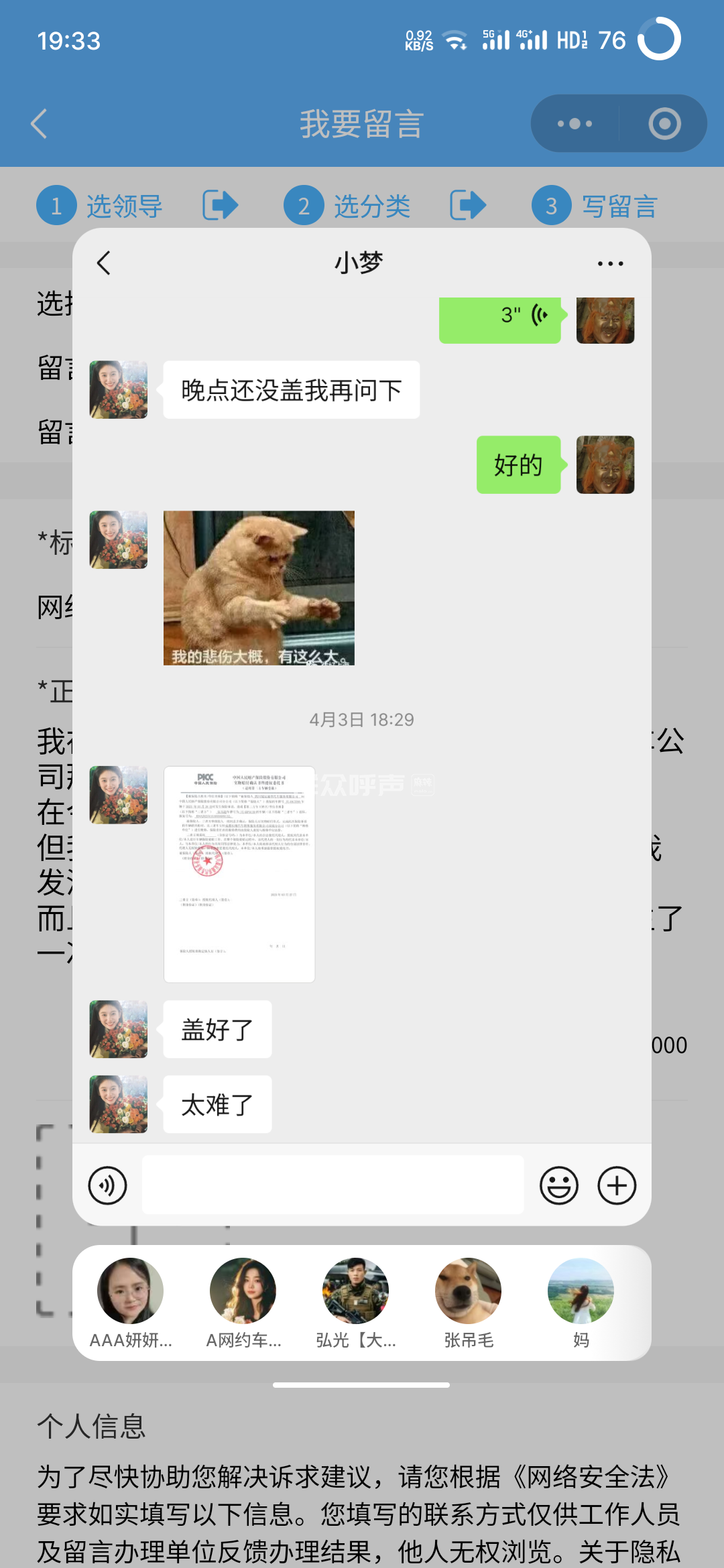Switch to voice input mode

[107, 1185]
